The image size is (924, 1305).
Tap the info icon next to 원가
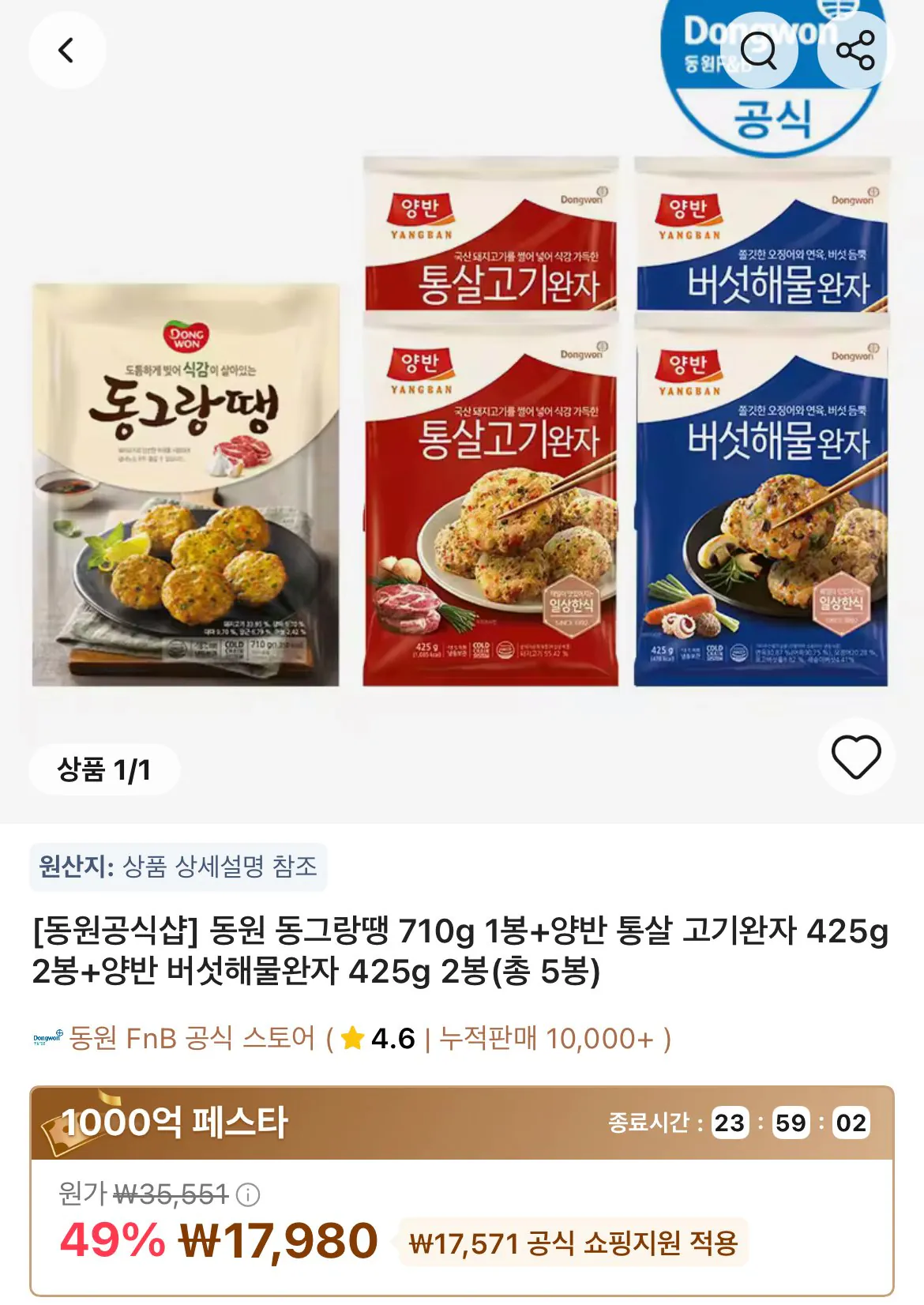point(248,1194)
